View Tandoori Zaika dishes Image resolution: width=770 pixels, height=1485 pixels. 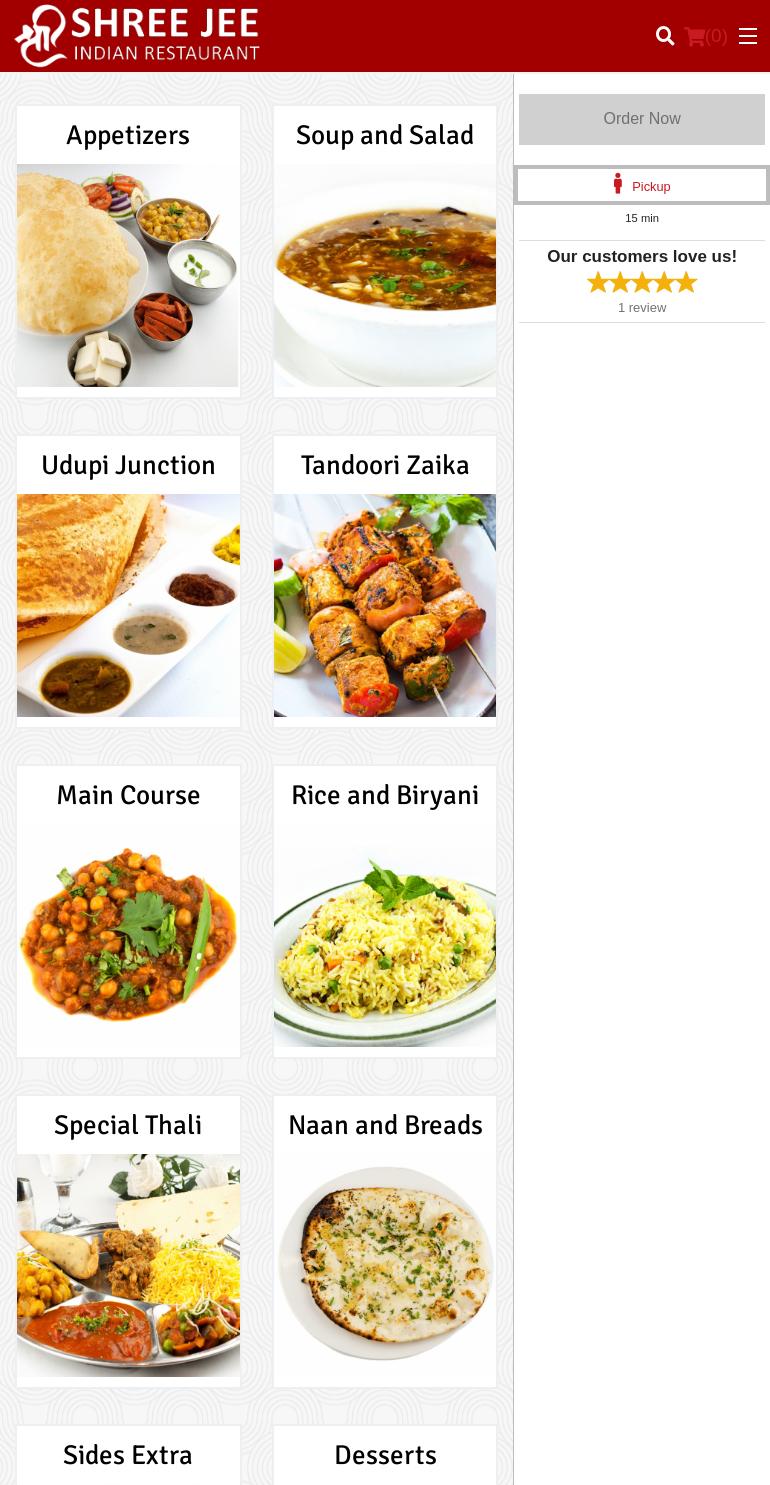click(385, 581)
